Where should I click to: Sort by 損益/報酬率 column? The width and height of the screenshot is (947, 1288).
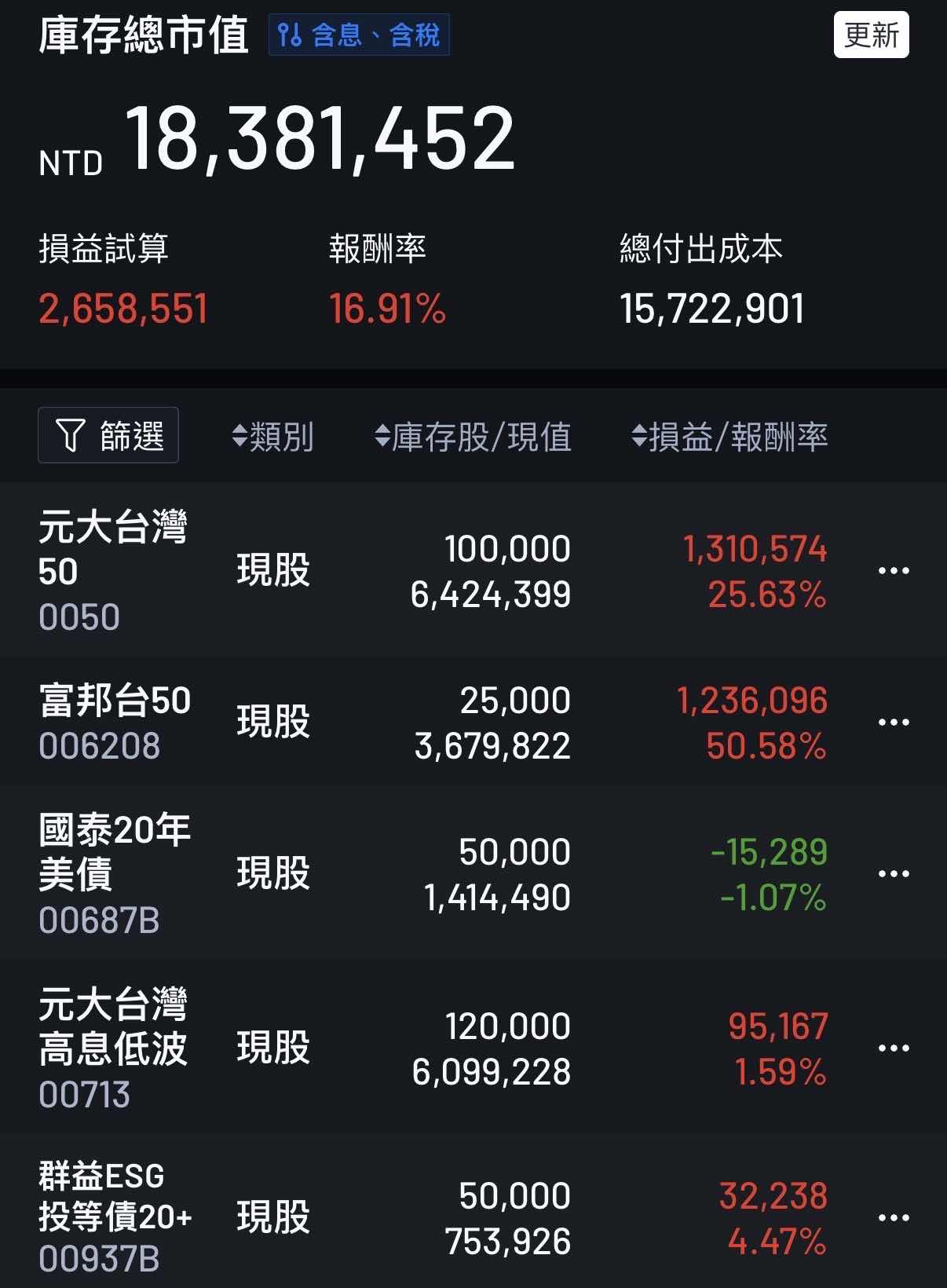click(x=729, y=437)
